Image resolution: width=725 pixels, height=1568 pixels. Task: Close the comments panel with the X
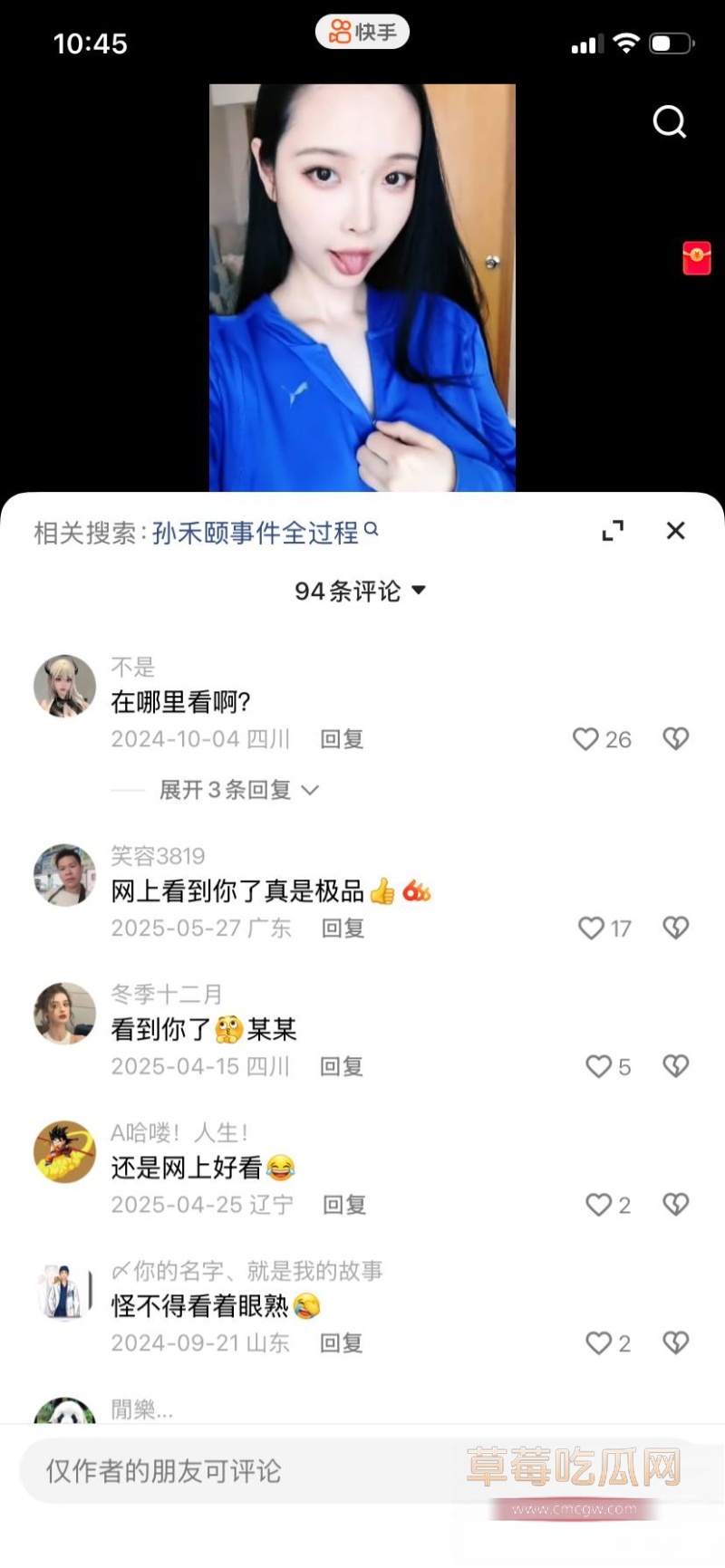[x=675, y=531]
